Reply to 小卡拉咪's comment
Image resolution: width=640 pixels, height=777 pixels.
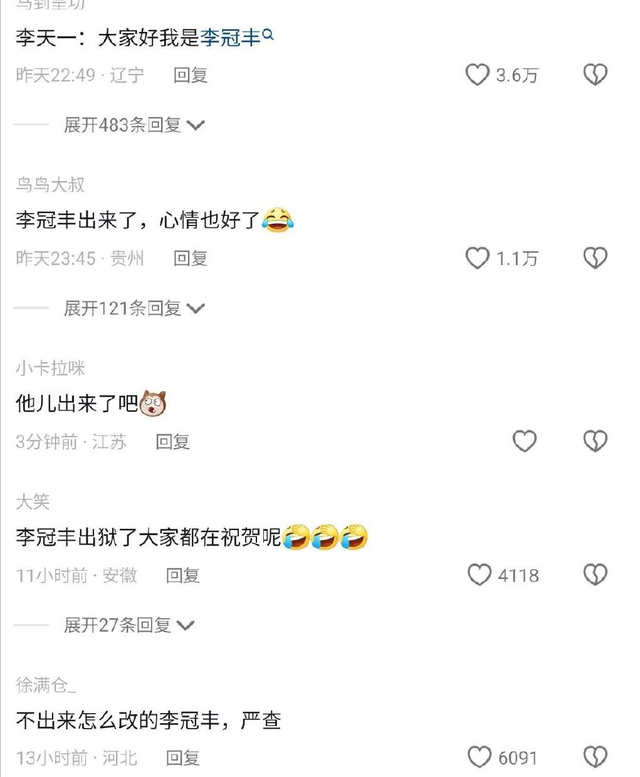point(172,441)
